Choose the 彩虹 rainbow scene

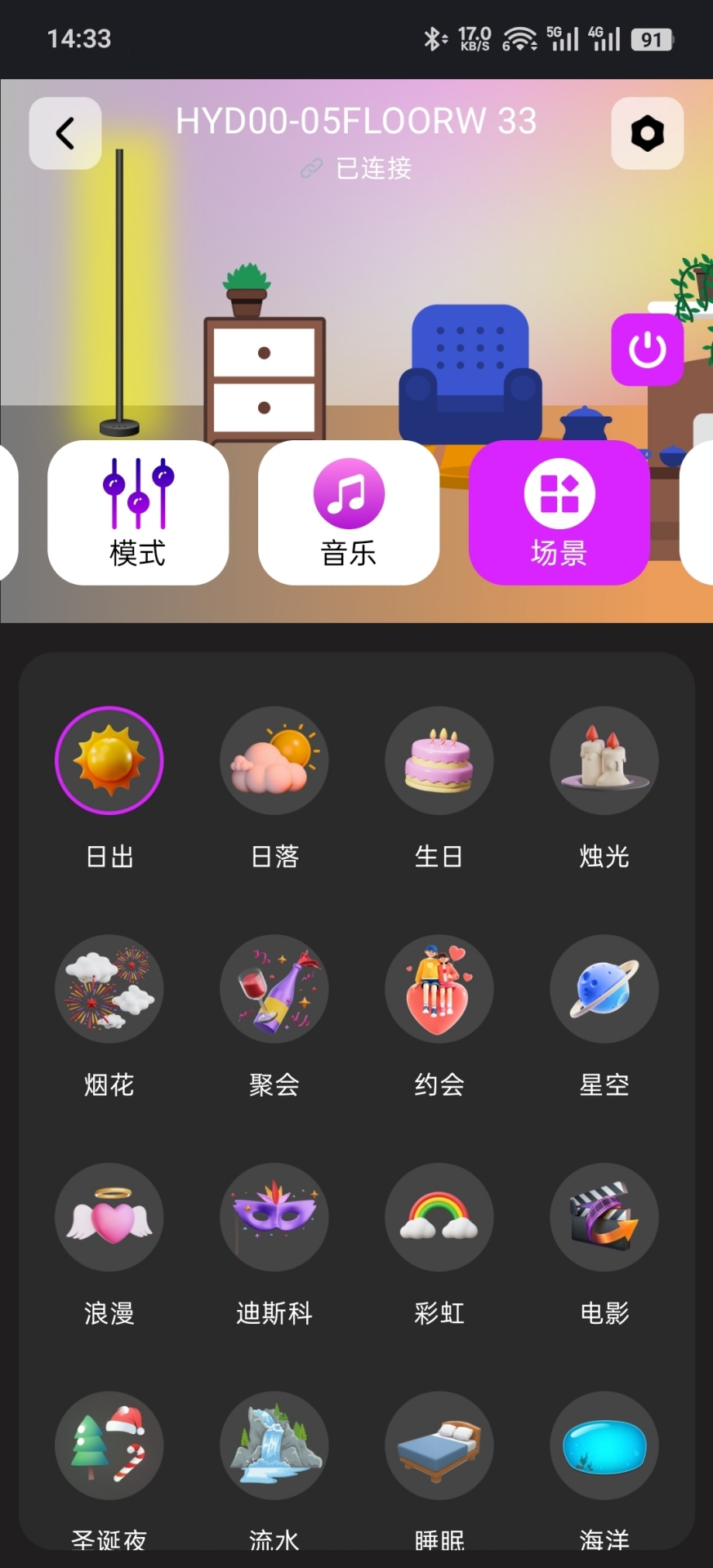point(439,1218)
